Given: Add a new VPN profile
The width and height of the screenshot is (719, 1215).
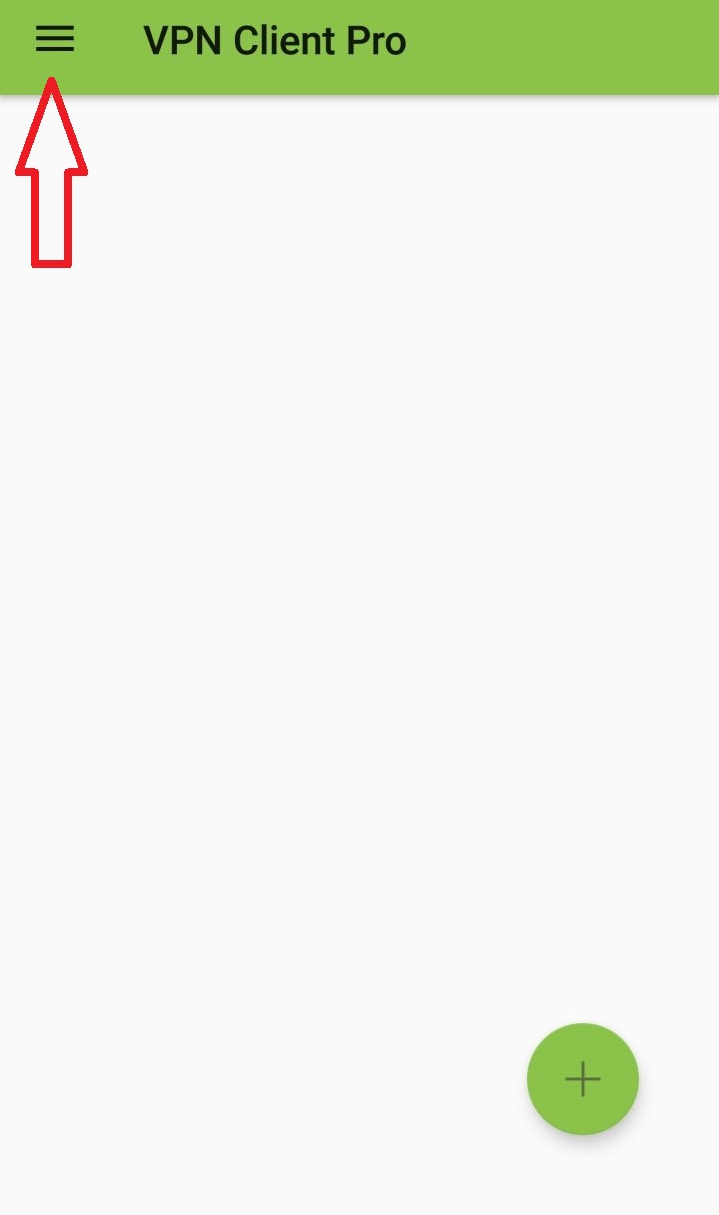Looking at the screenshot, I should 582,1078.
